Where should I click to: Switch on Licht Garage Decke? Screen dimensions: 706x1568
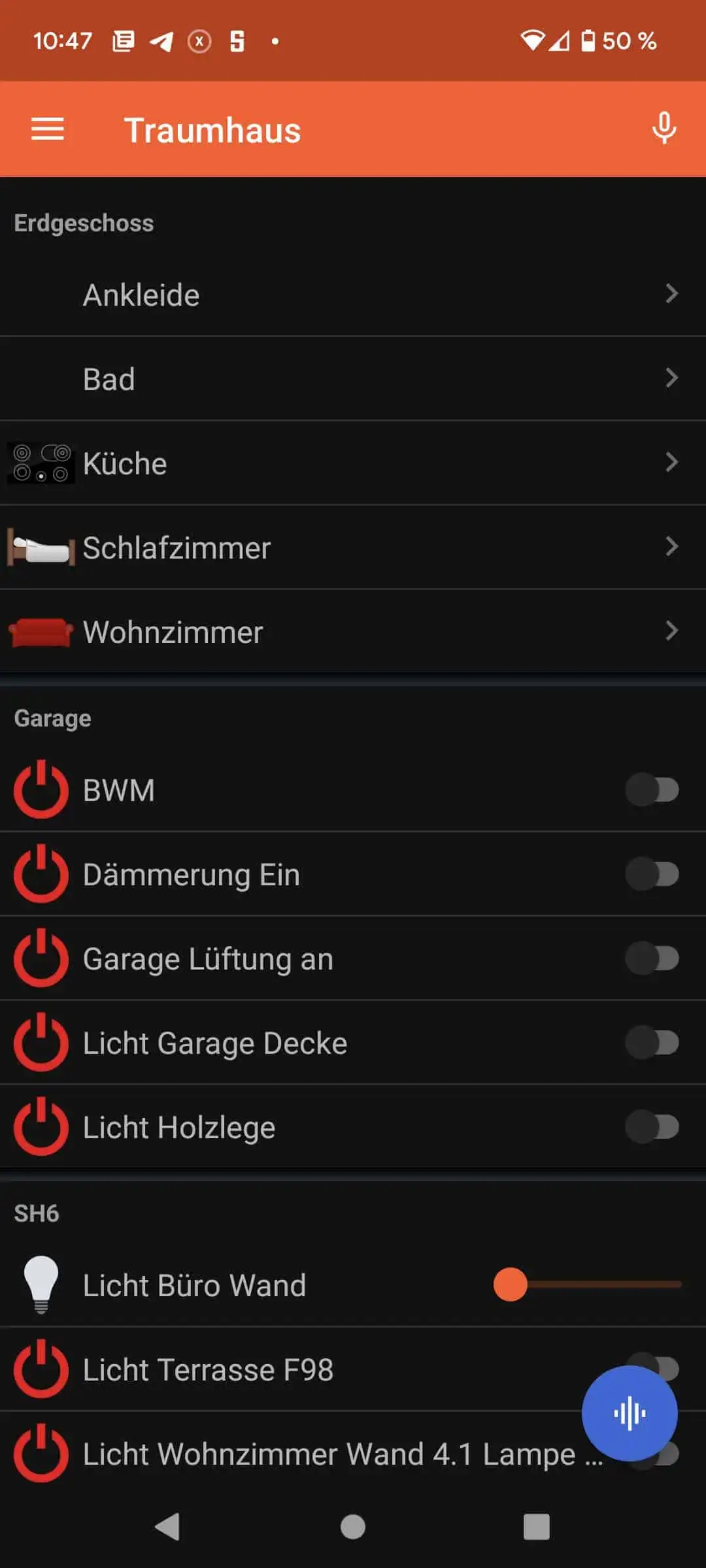652,1043
